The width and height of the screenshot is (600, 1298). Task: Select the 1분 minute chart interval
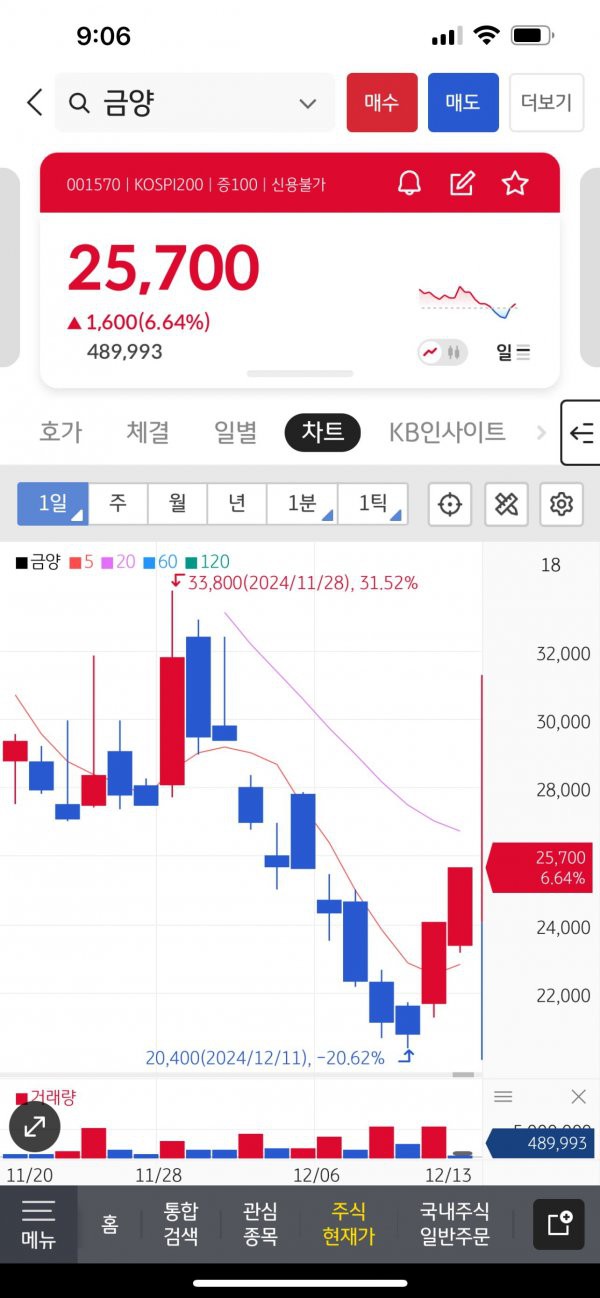302,503
